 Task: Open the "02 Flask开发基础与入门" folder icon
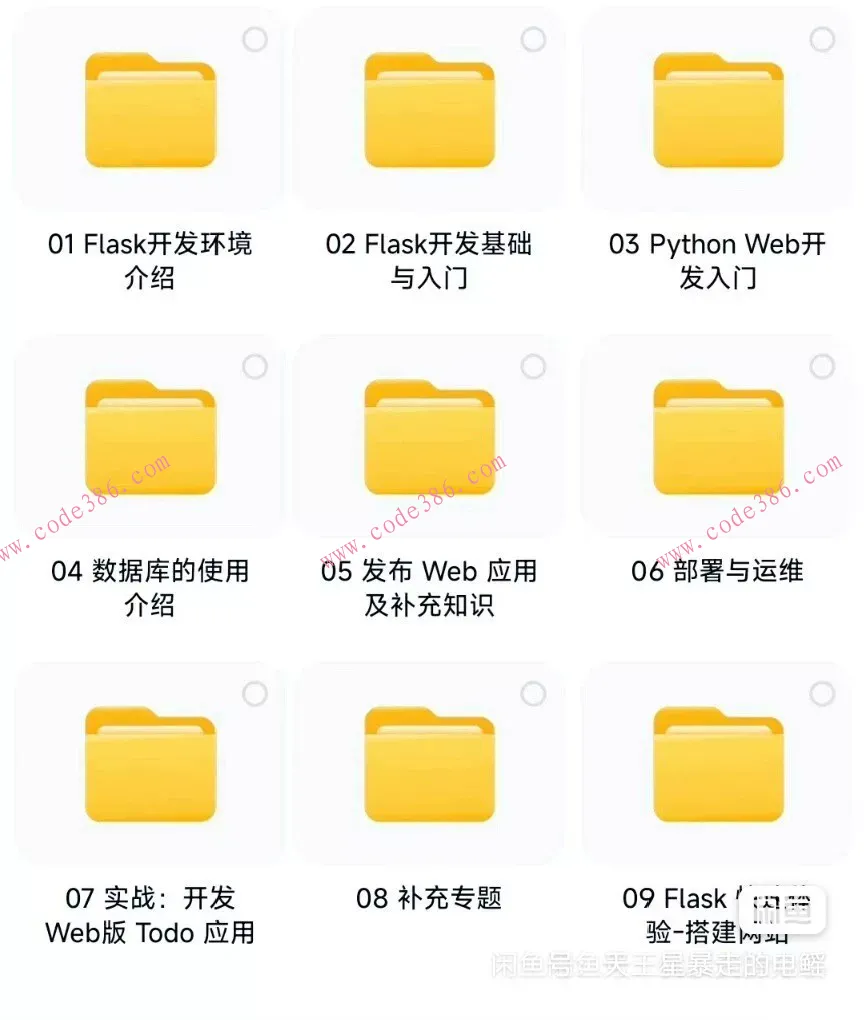(x=429, y=110)
